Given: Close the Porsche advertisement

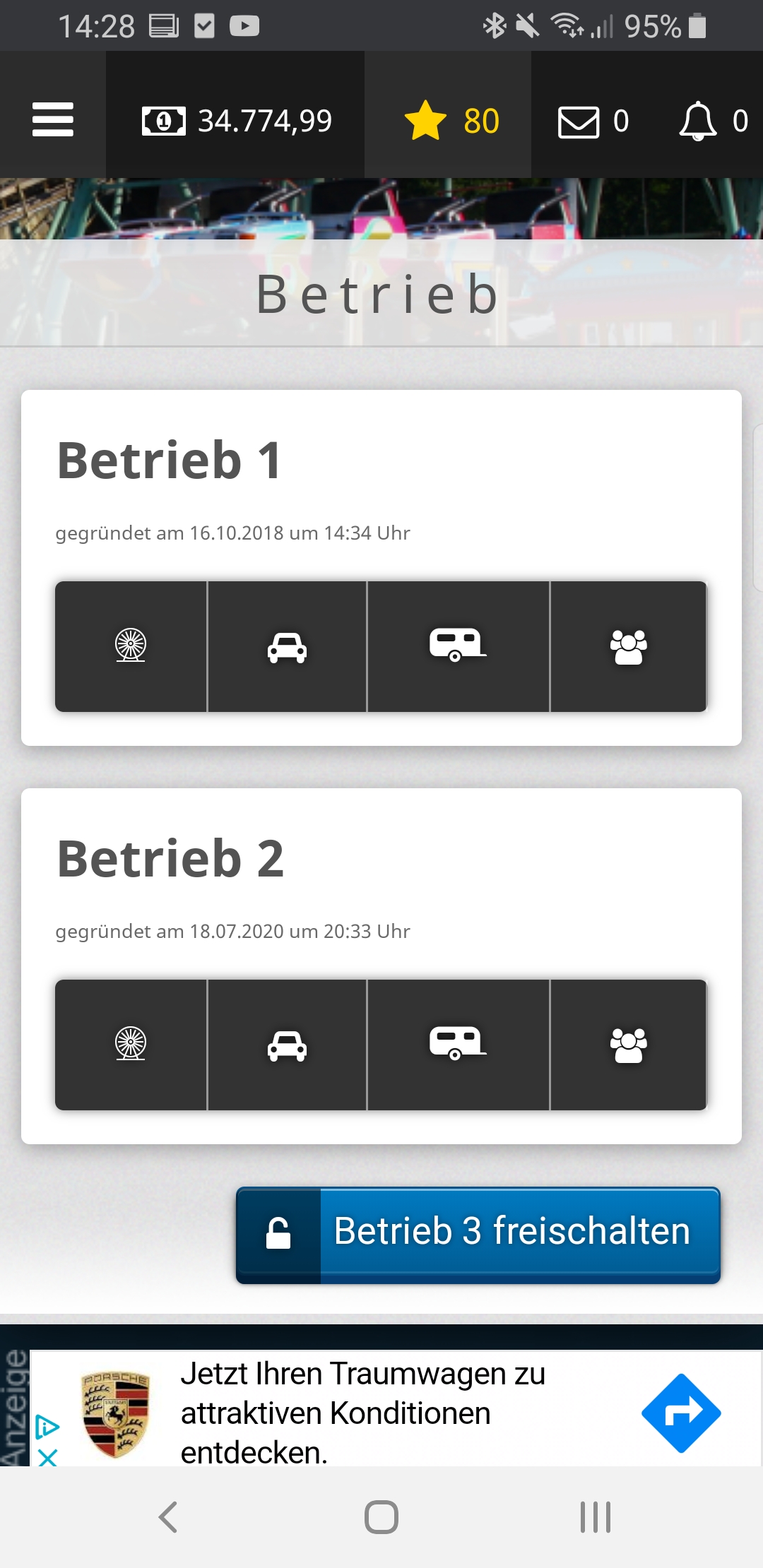Looking at the screenshot, I should tap(47, 1457).
